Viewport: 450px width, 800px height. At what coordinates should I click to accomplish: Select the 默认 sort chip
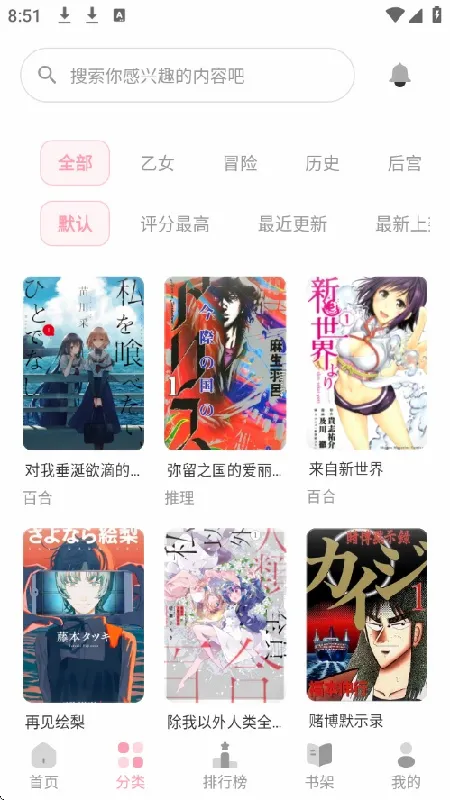[75, 223]
